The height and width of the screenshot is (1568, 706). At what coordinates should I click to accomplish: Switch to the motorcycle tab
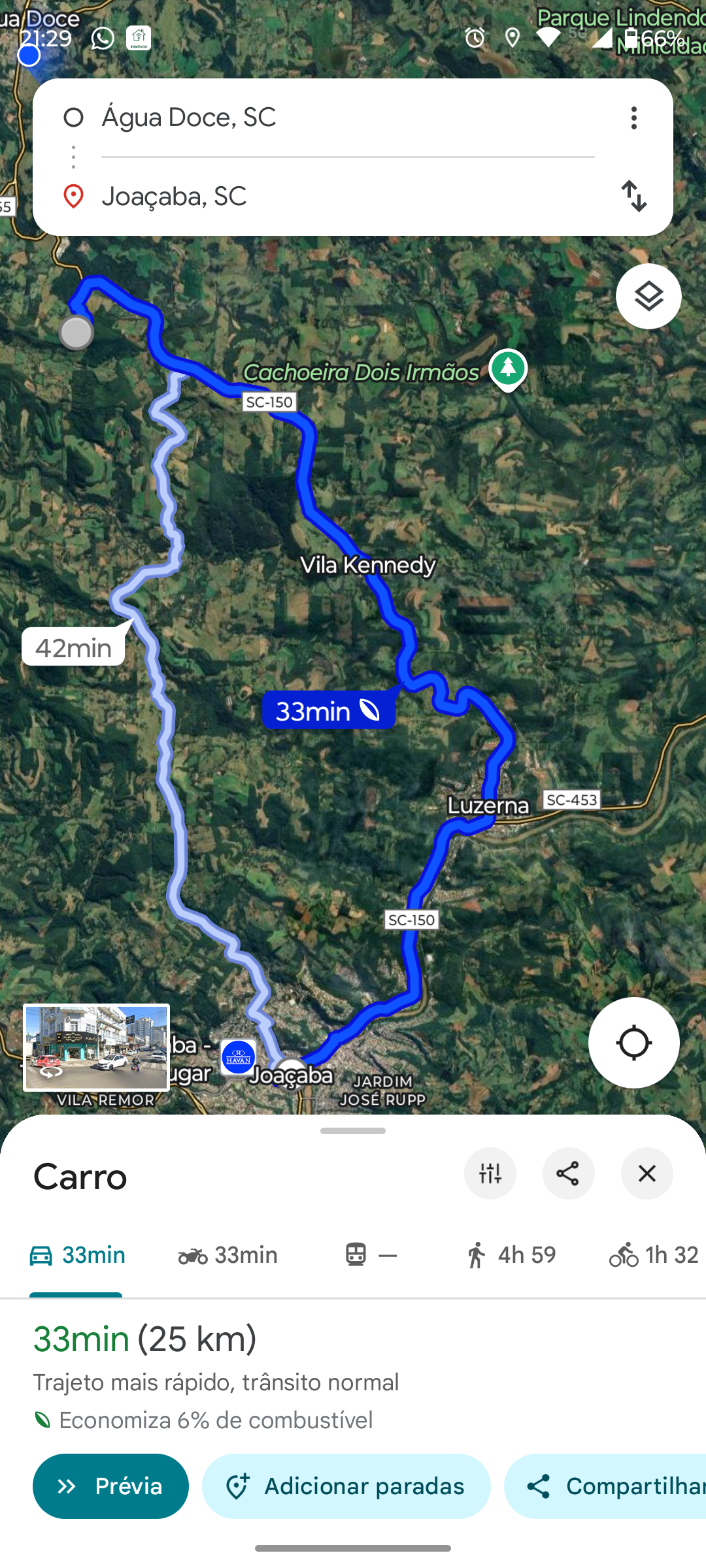pos(227,1255)
